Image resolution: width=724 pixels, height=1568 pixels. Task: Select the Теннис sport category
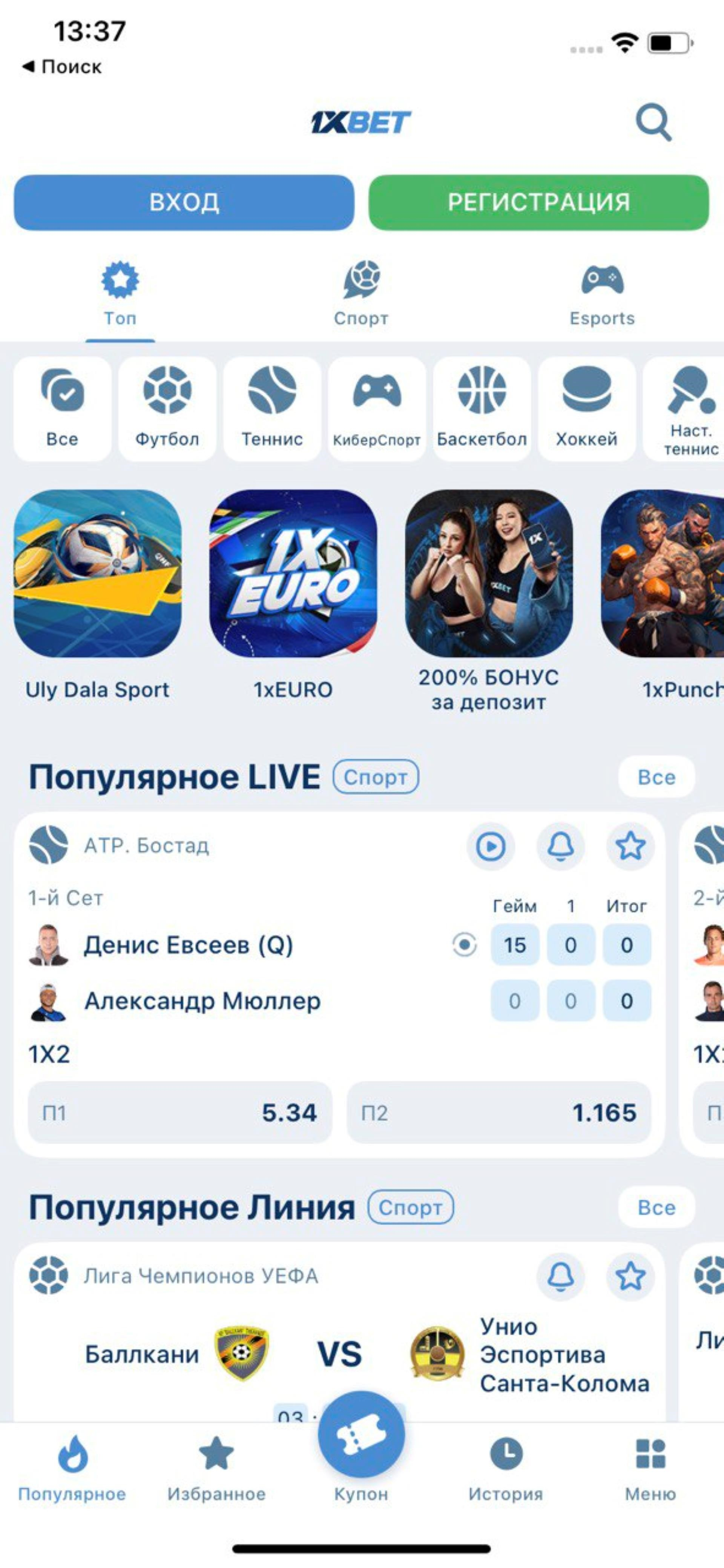(x=272, y=408)
